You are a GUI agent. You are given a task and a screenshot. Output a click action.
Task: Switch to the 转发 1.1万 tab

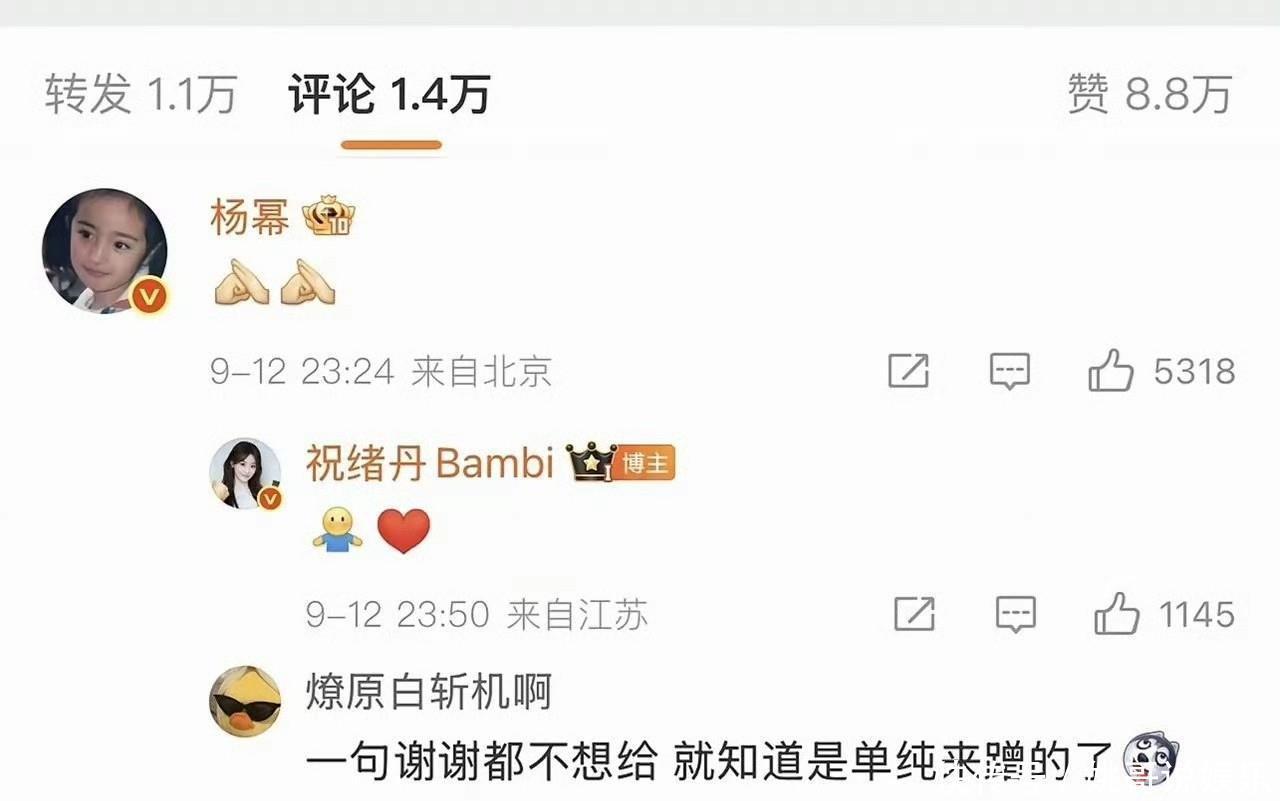pyautogui.click(x=140, y=95)
